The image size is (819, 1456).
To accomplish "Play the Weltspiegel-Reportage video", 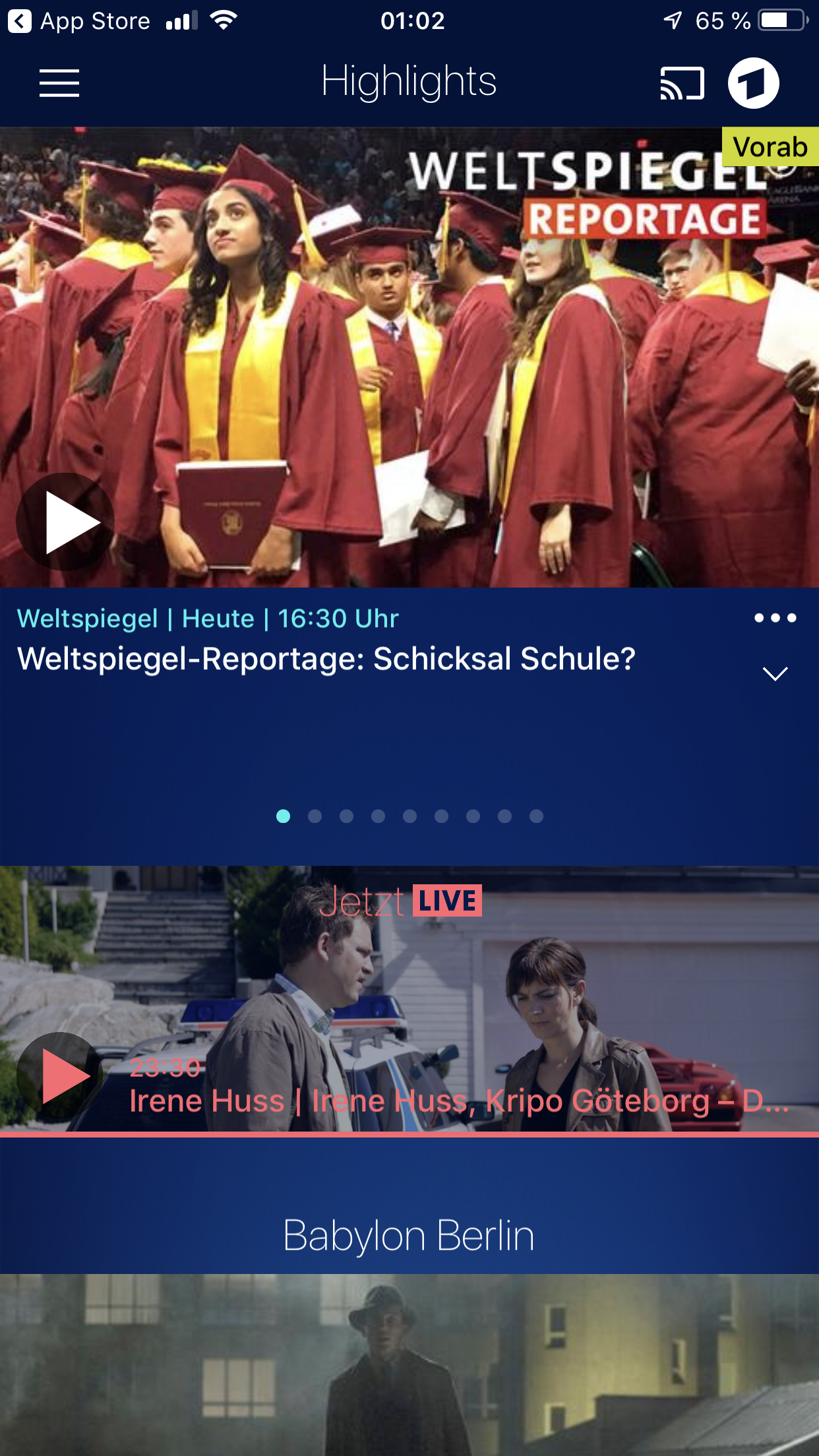I will [66, 522].
